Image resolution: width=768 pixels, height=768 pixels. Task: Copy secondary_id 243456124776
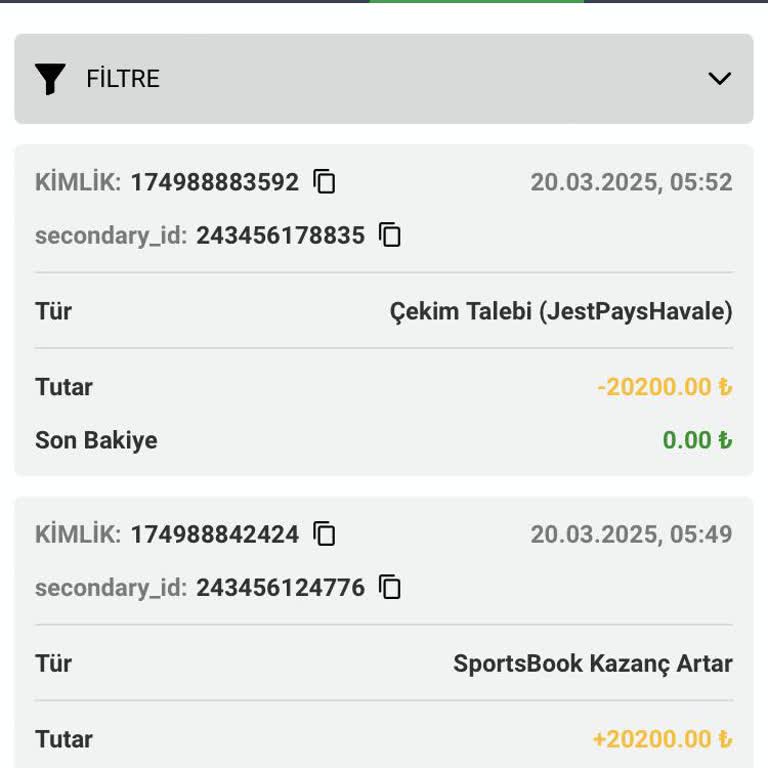(x=390, y=587)
